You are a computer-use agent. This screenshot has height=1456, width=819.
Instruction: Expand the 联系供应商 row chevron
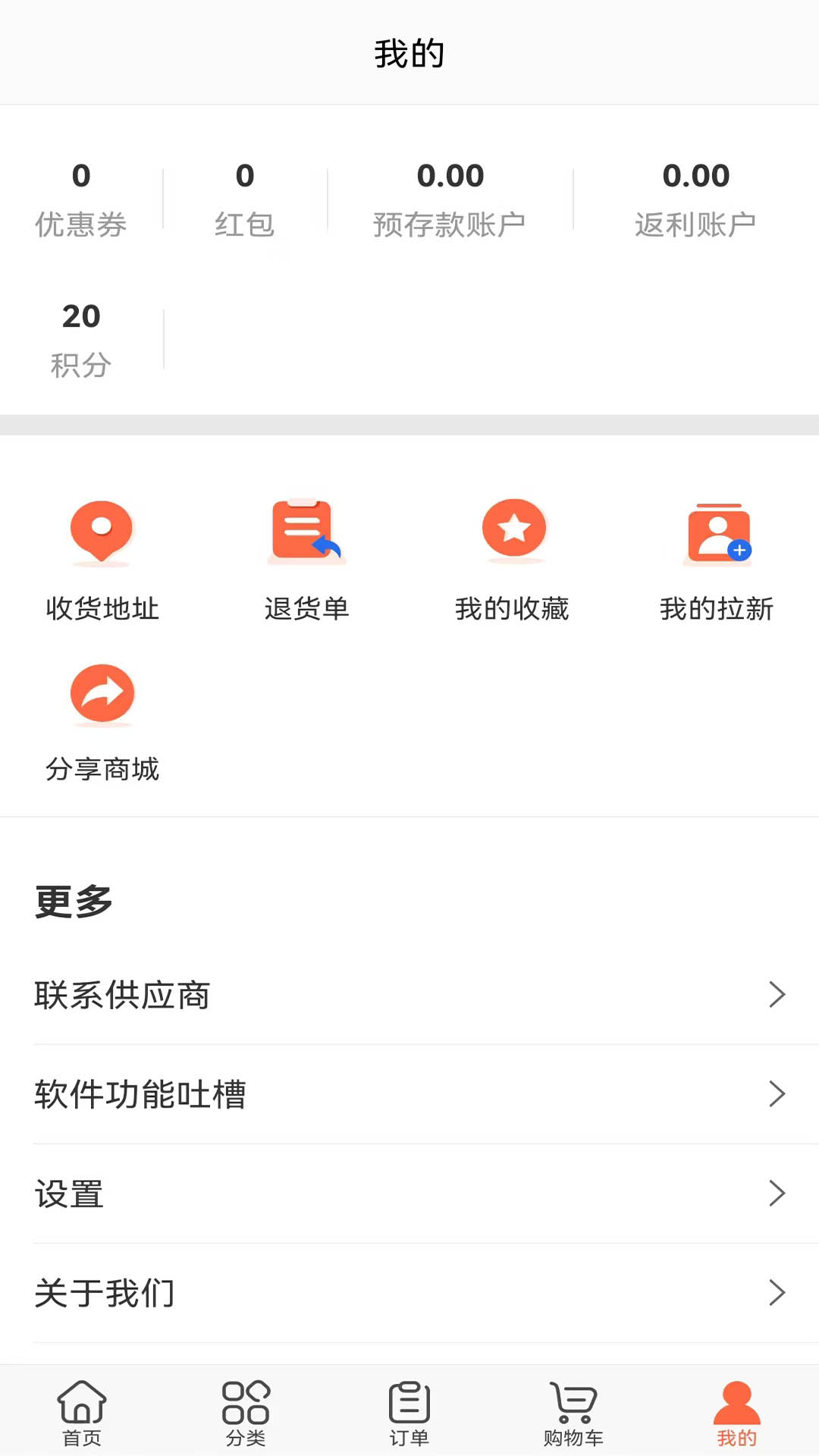coord(777,994)
